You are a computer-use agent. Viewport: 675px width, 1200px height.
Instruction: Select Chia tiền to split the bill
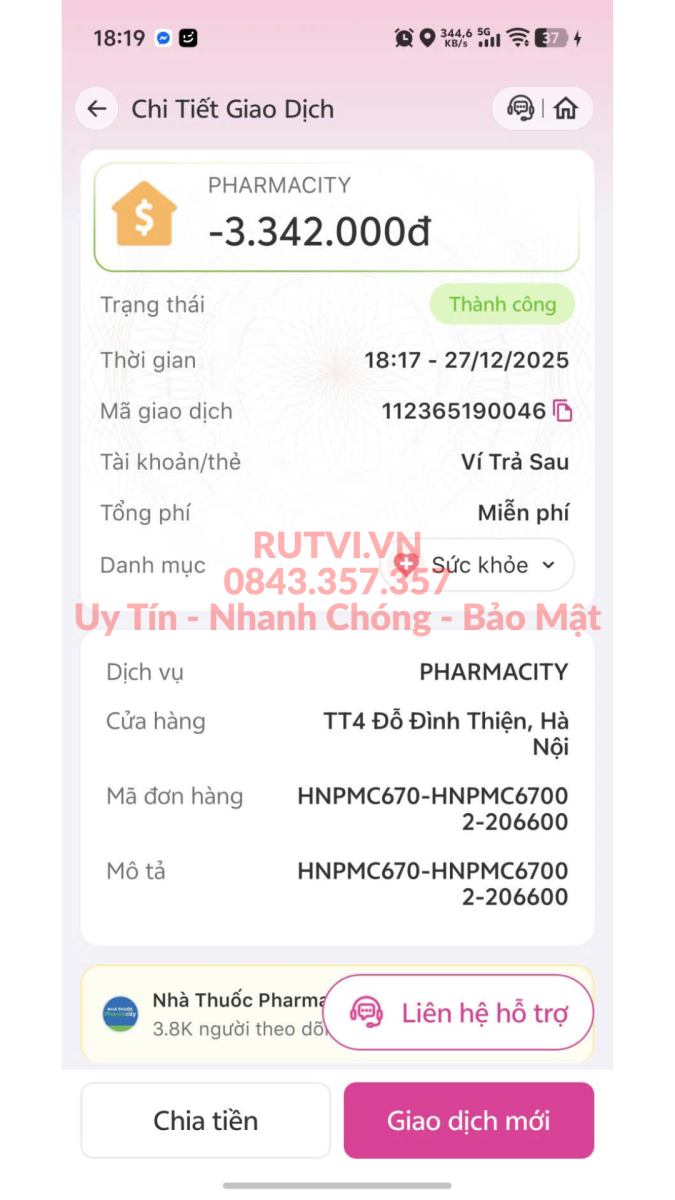point(205,1121)
